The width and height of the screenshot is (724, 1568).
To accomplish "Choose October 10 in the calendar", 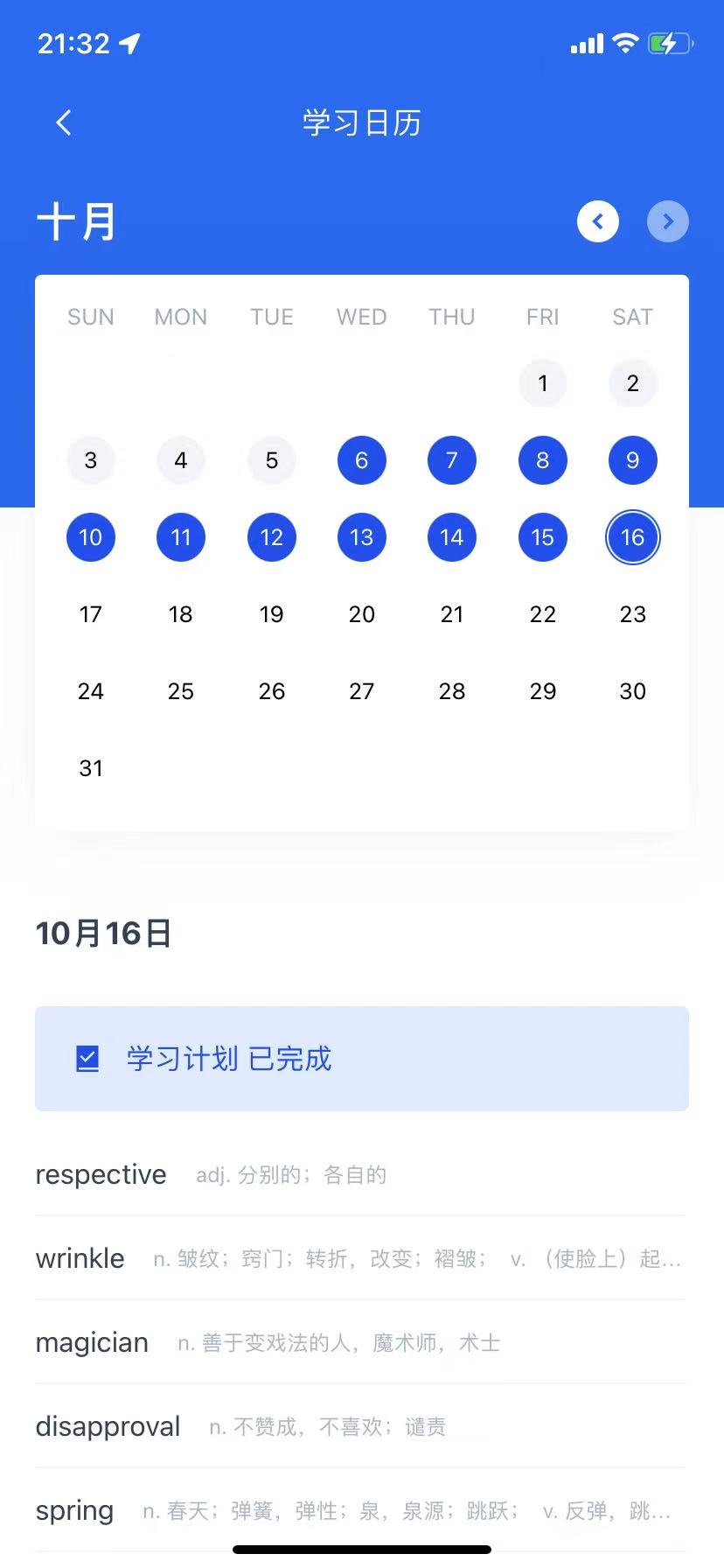I will coord(91,537).
